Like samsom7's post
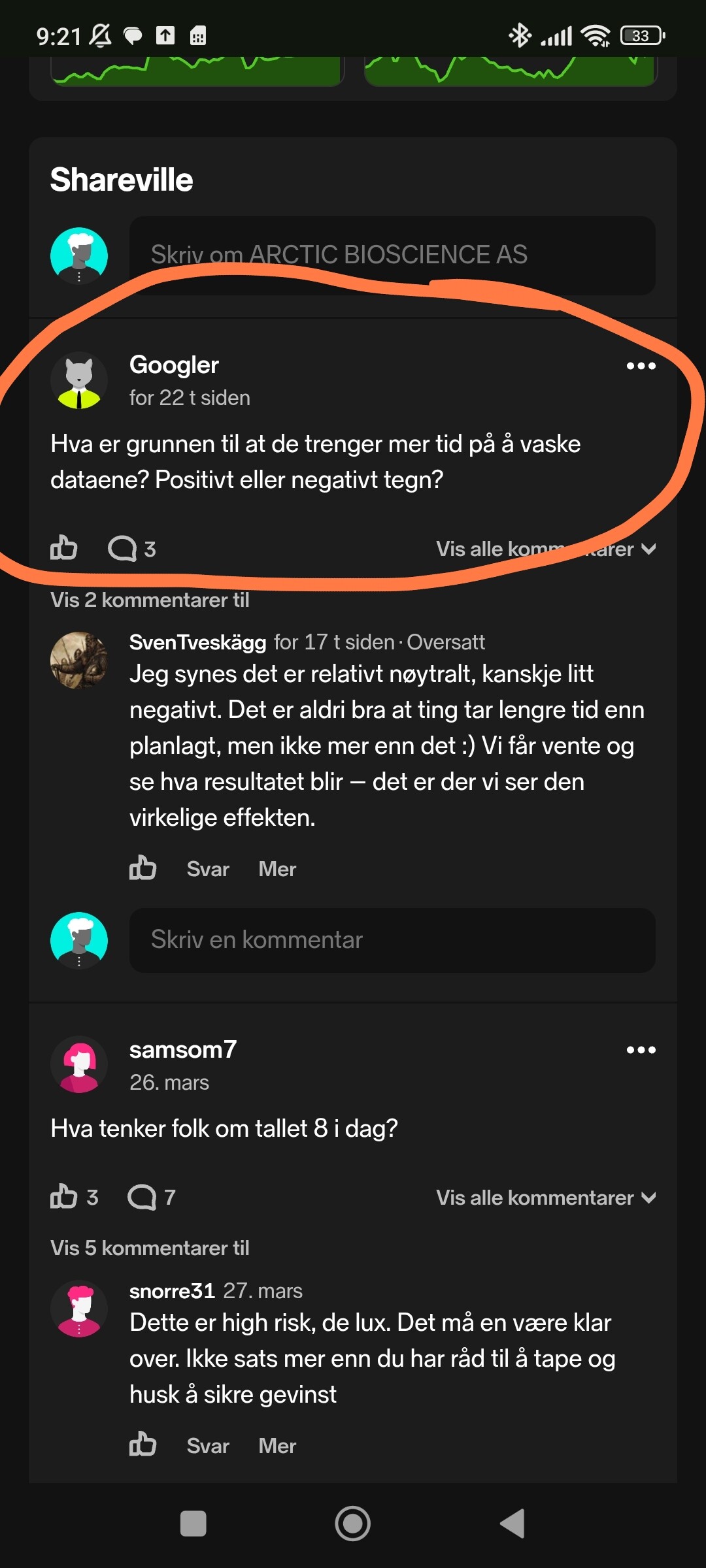The width and height of the screenshot is (706, 1568). pos(64,1197)
